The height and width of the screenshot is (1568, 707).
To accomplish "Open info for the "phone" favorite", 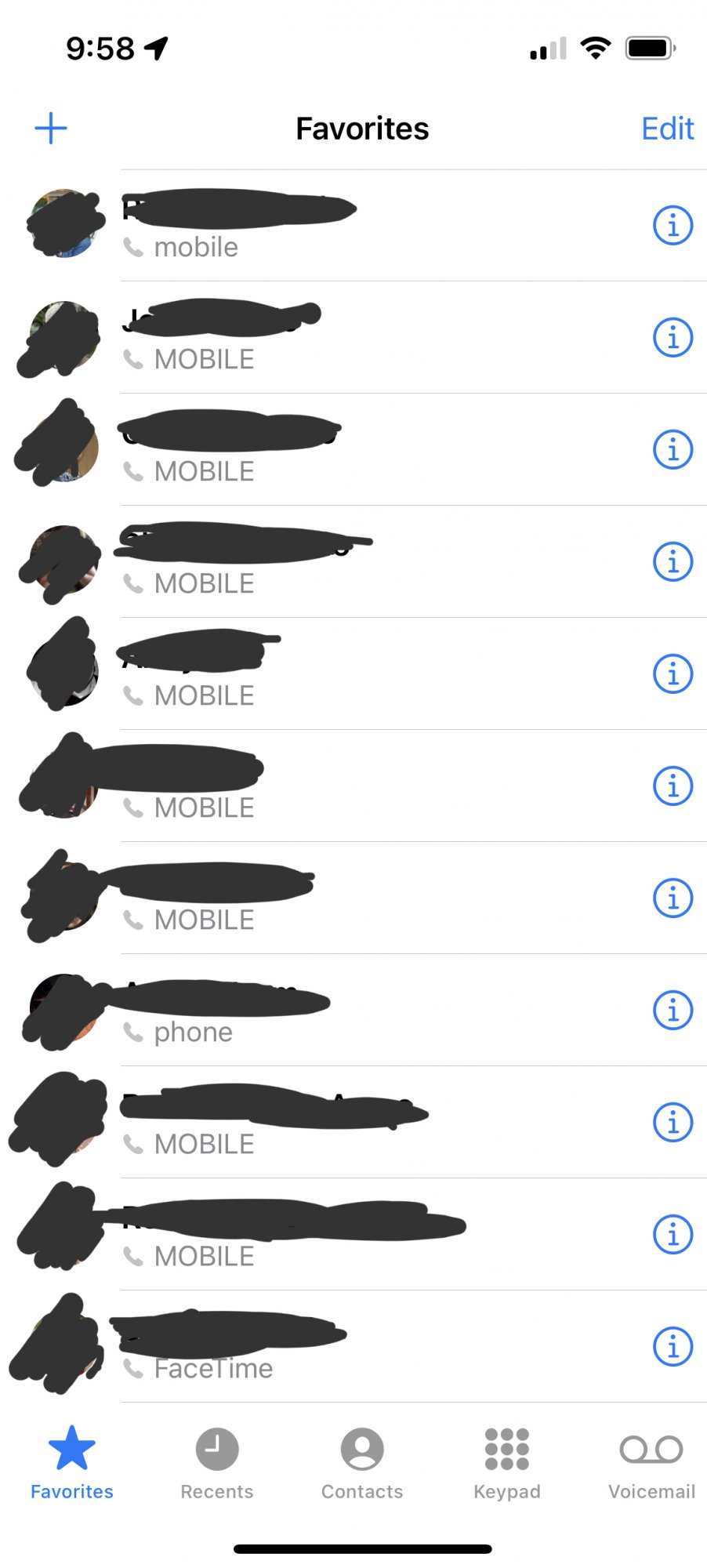I will click(x=673, y=1010).
